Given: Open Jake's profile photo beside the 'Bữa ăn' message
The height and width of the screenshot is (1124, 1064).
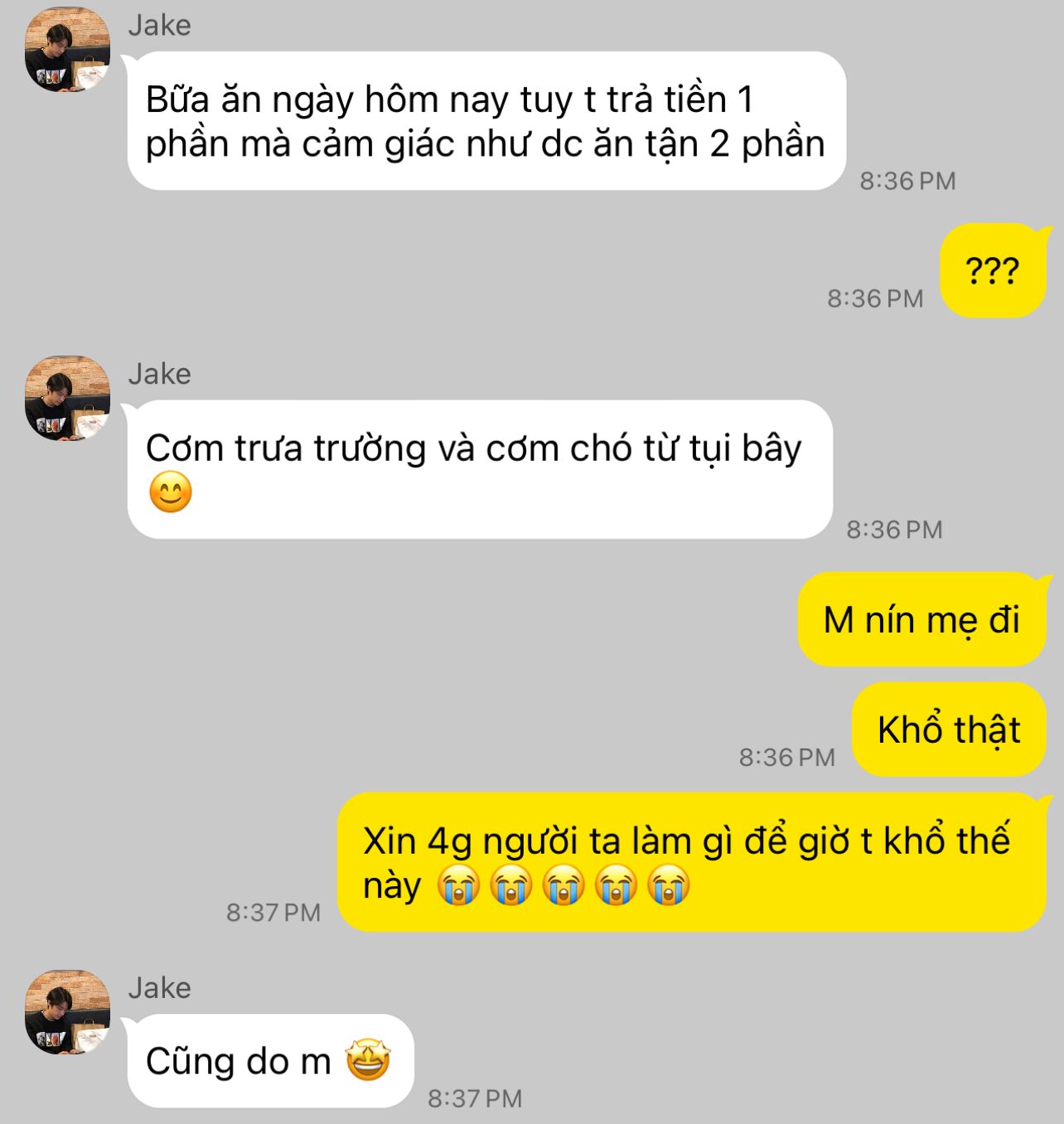Looking at the screenshot, I should pyautogui.click(x=67, y=50).
